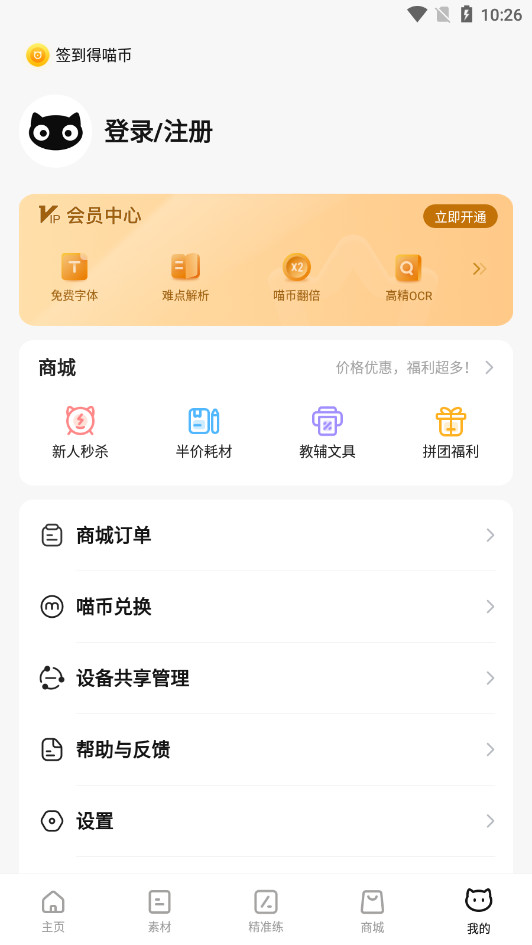Open 新人秒杀 in the mall
Image resolution: width=532 pixels, height=945 pixels.
point(80,433)
